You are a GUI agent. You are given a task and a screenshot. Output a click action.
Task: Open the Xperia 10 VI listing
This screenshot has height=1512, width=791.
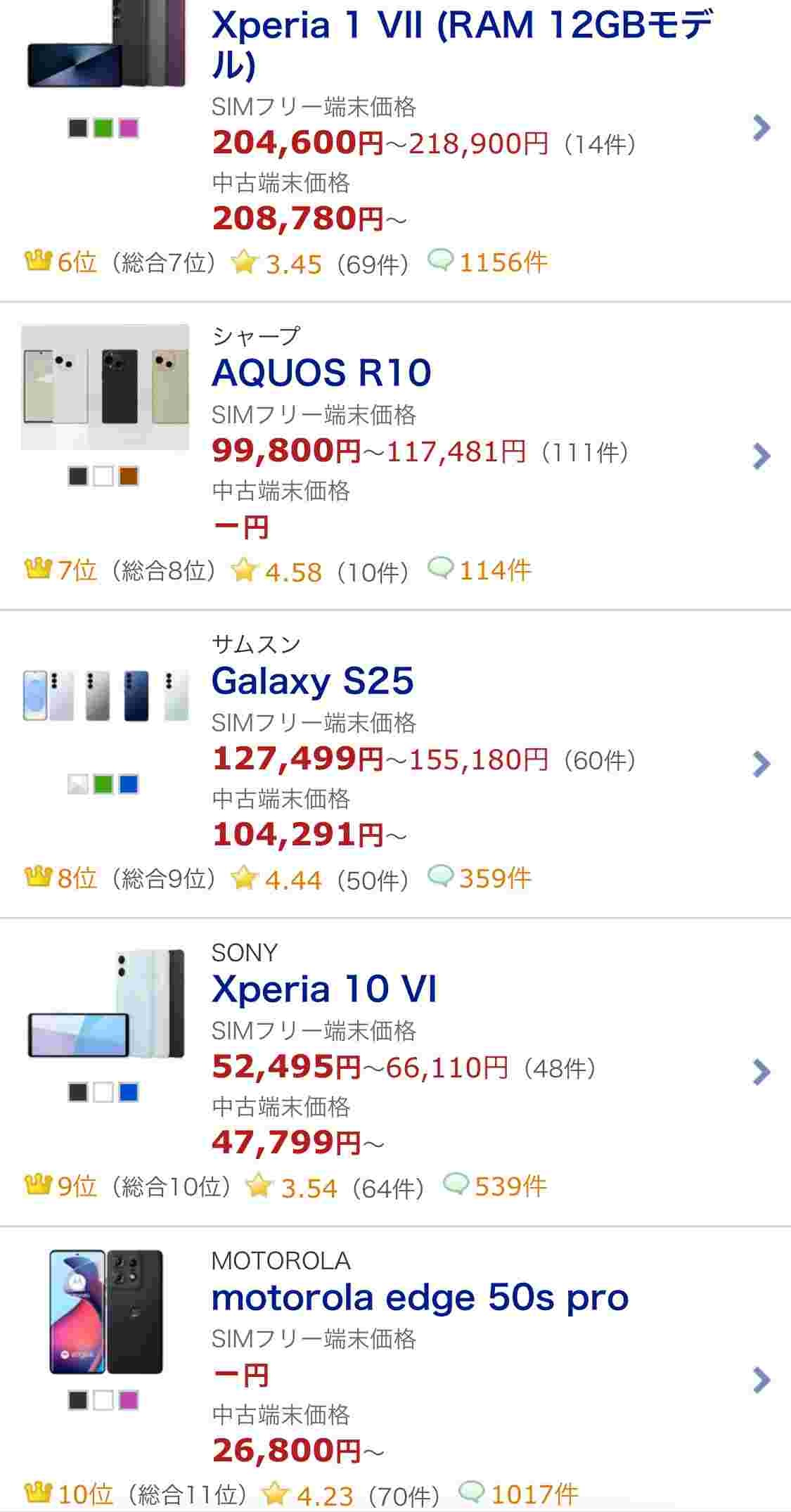click(324, 988)
